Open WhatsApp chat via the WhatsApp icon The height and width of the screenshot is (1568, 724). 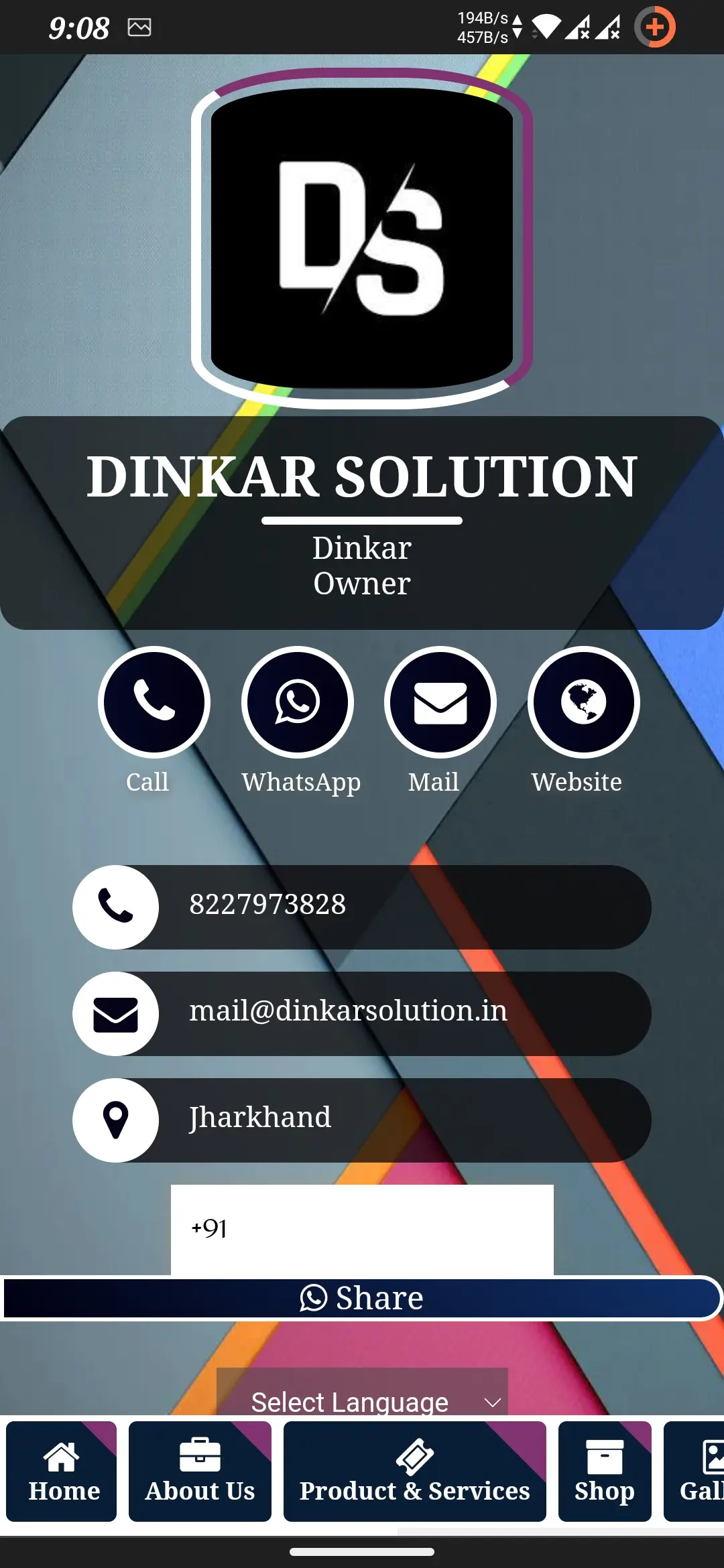(x=297, y=702)
